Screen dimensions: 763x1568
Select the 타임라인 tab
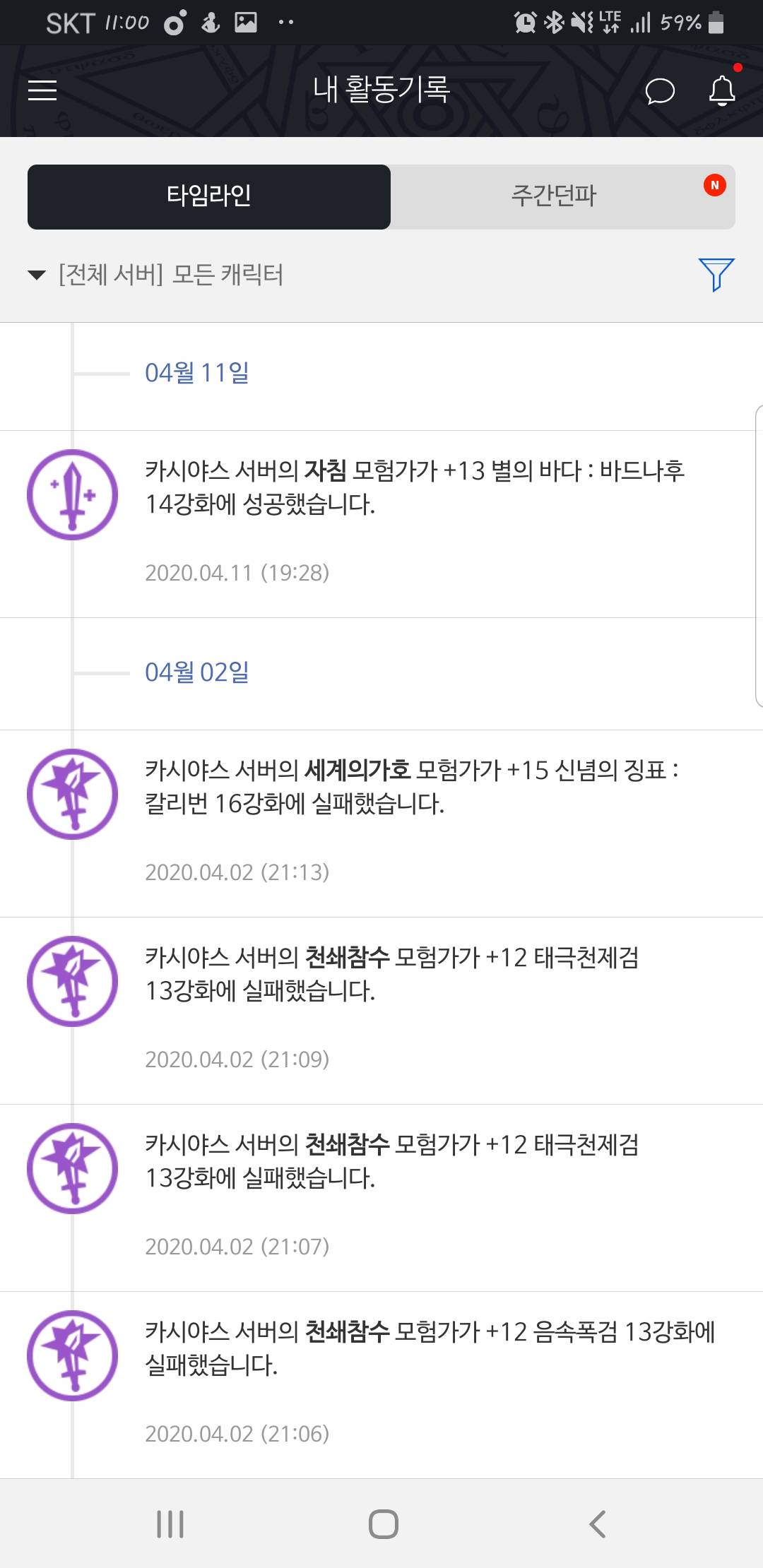[209, 196]
